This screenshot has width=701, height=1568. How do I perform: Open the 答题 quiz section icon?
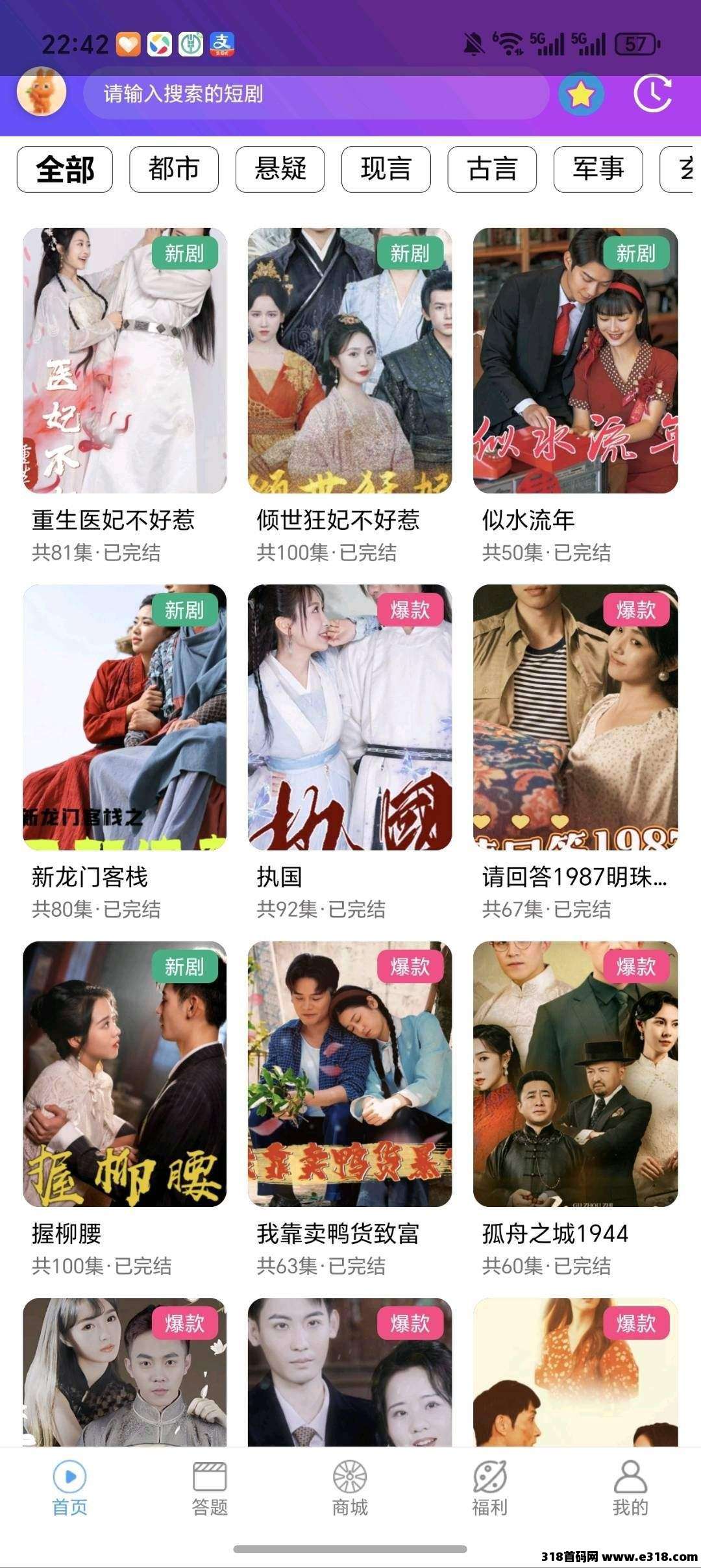pos(210,1486)
